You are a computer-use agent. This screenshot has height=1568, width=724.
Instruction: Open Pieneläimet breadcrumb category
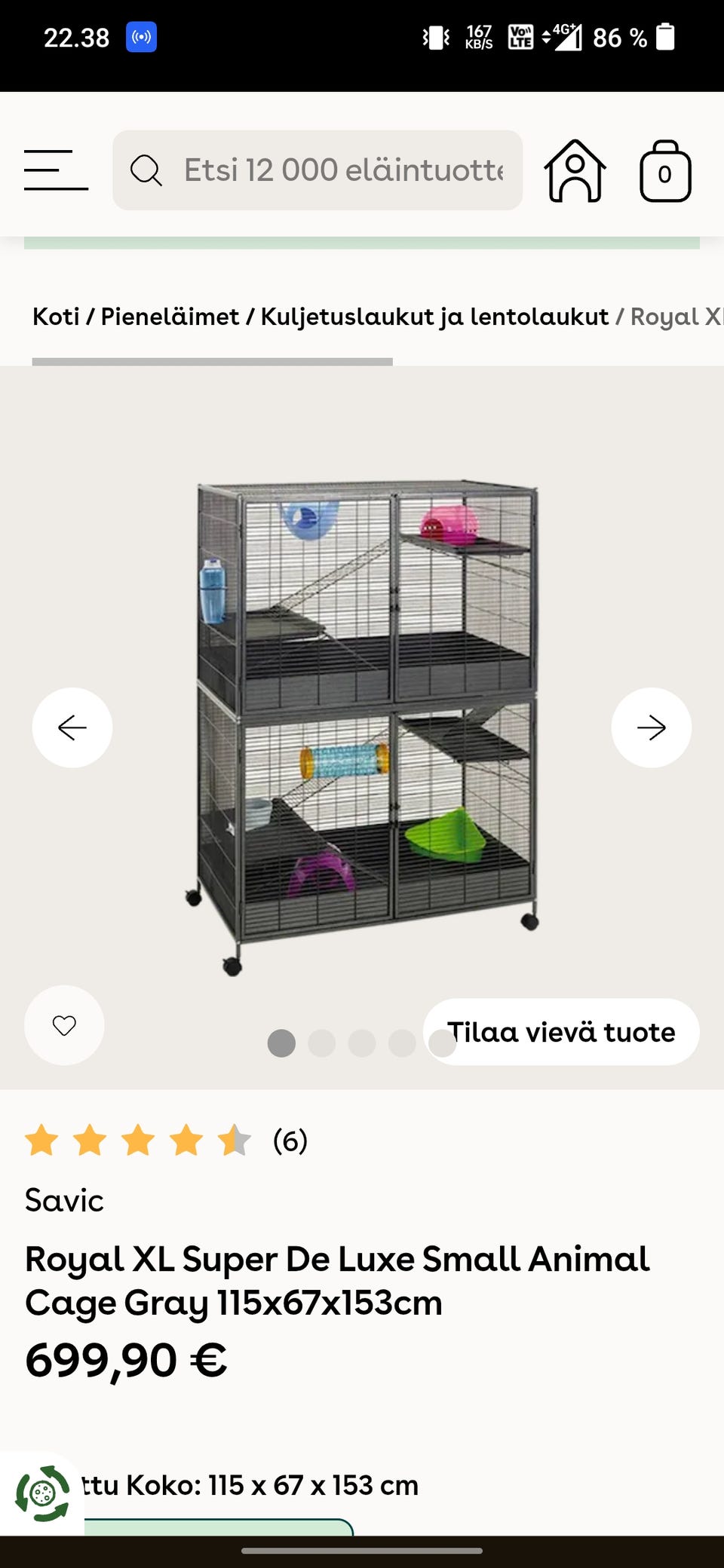pyautogui.click(x=170, y=317)
